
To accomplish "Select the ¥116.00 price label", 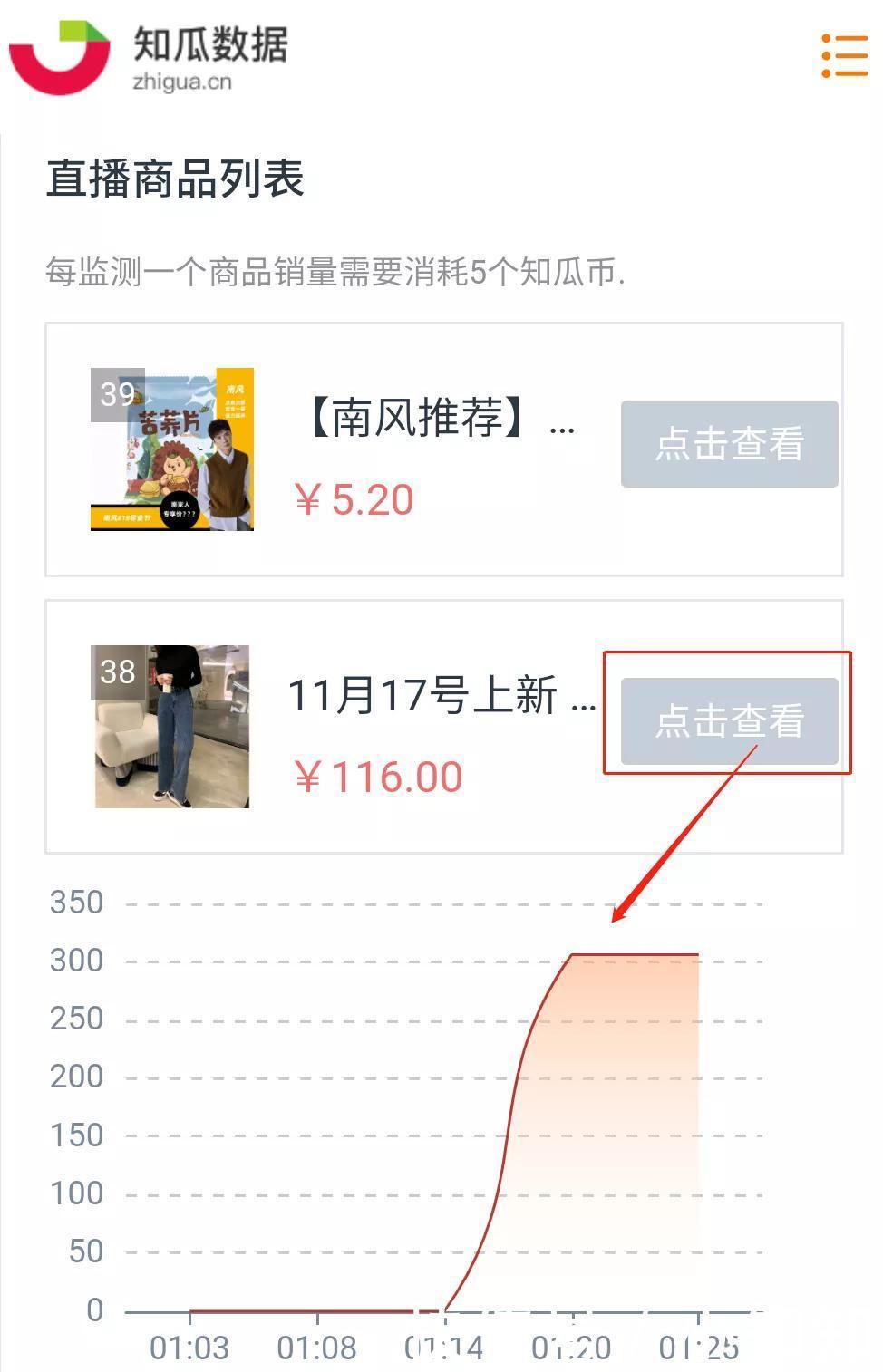I will coord(381,777).
